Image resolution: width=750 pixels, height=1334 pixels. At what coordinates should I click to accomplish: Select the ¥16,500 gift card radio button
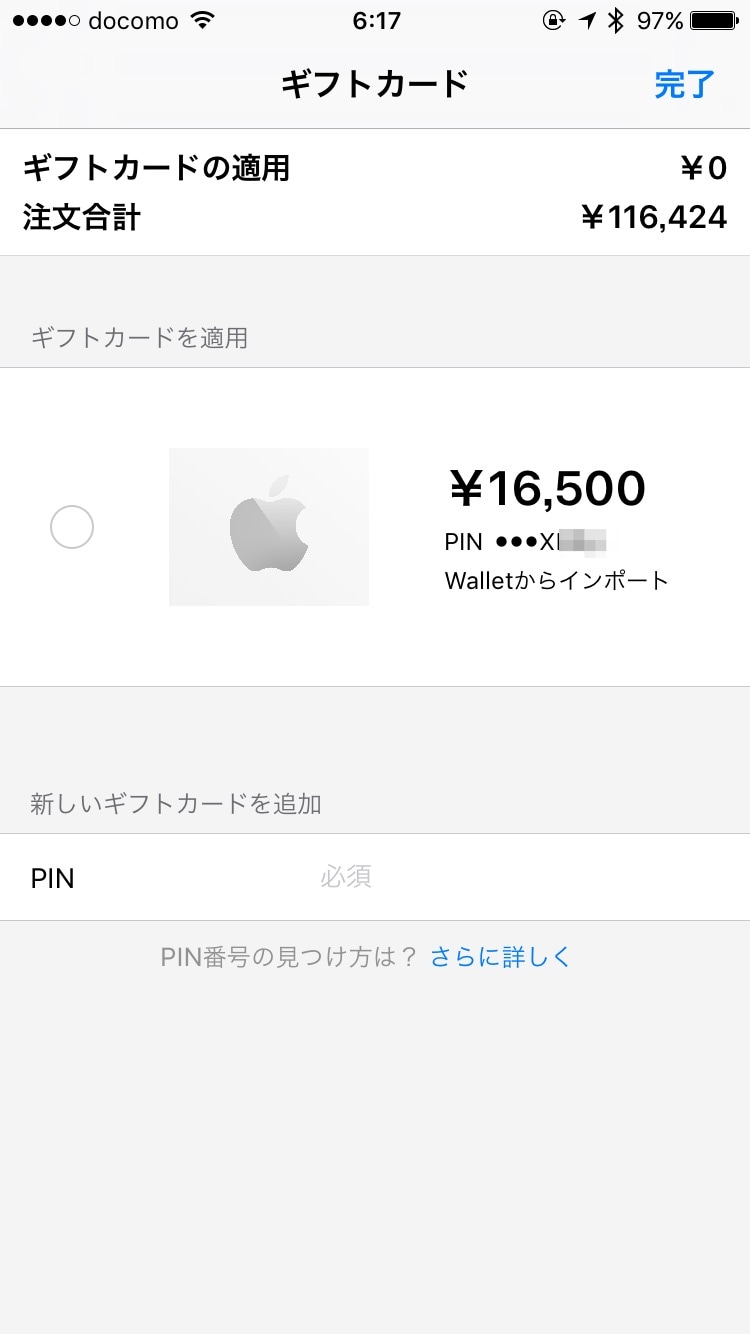click(72, 527)
